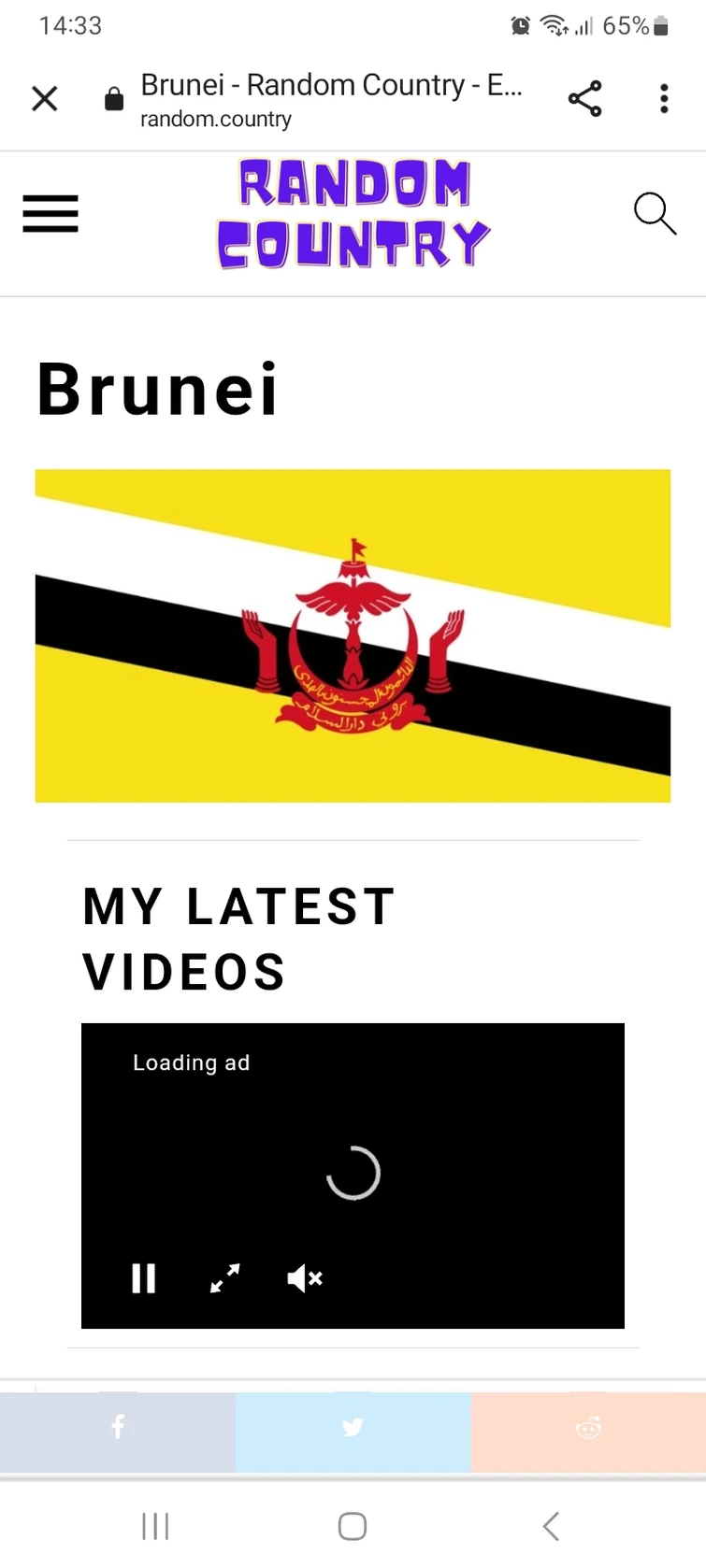The width and height of the screenshot is (706, 1568).
Task: Open the hamburger navigation menu
Action: 50,214
